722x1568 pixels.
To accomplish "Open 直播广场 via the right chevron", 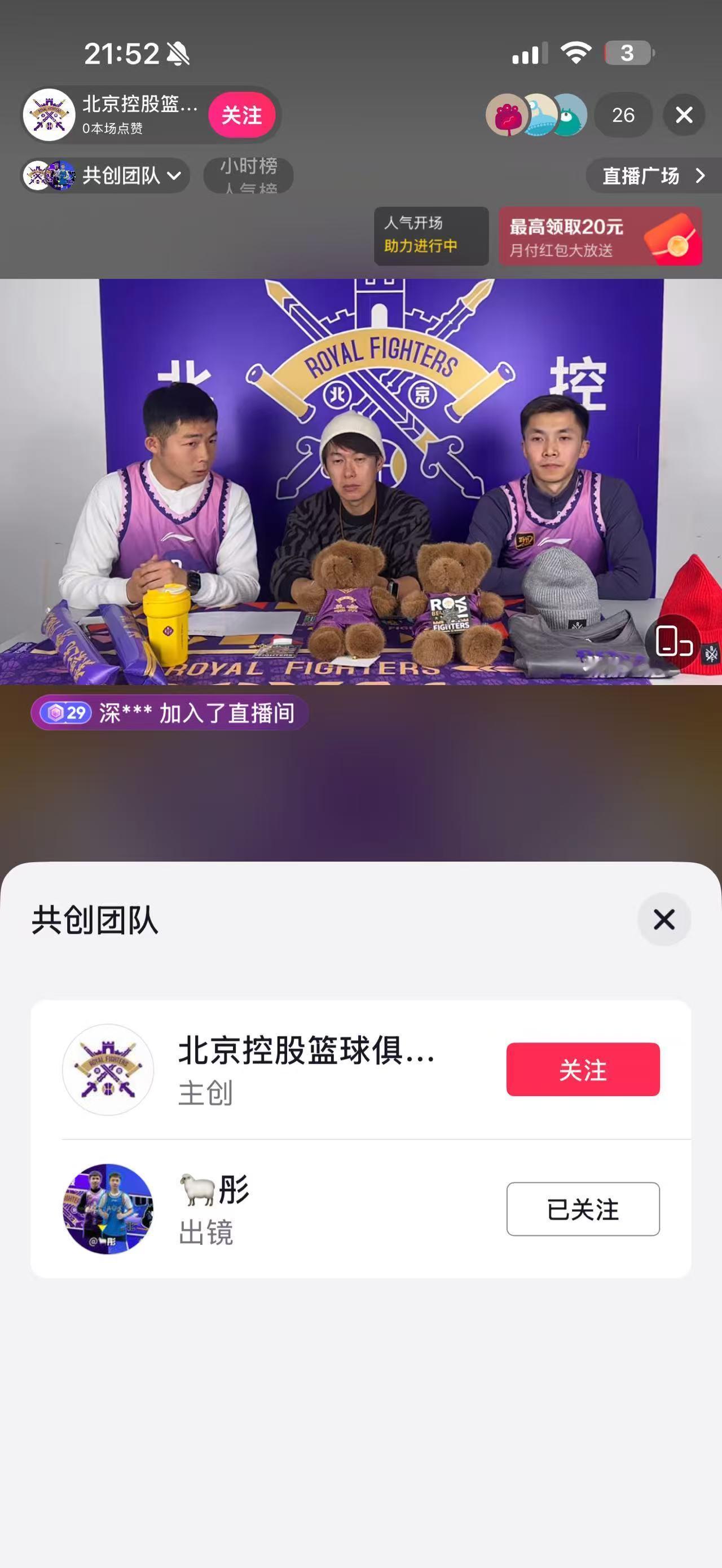I will [699, 177].
